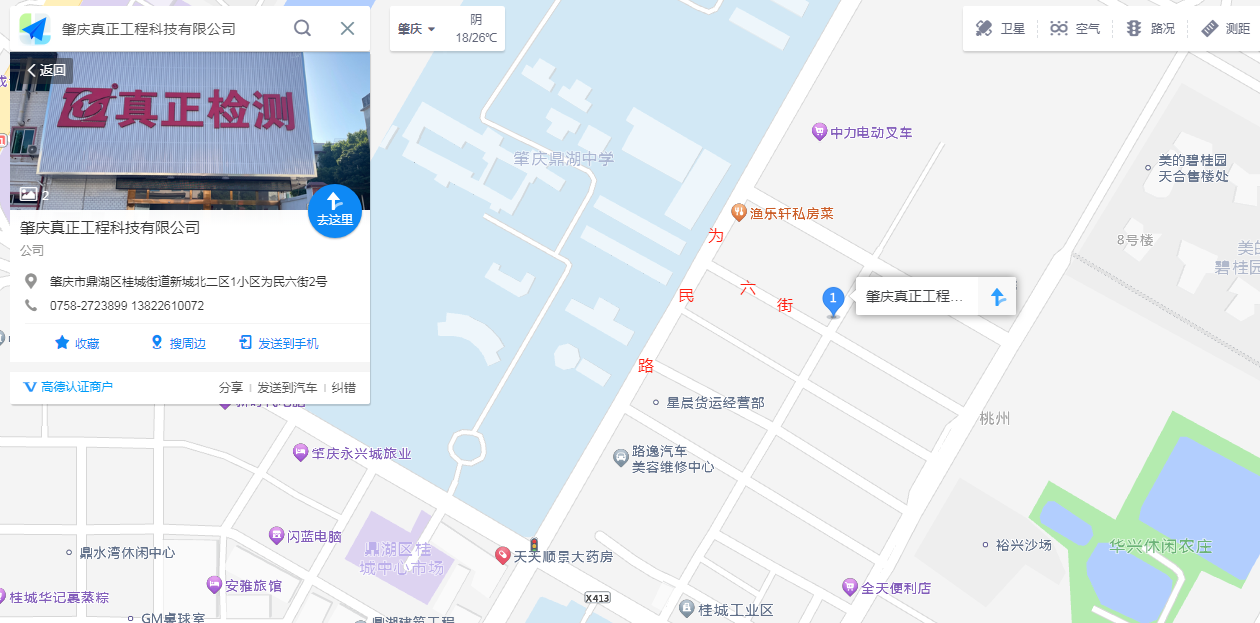Save place with 收藏
The height and width of the screenshot is (623, 1260).
(x=77, y=343)
